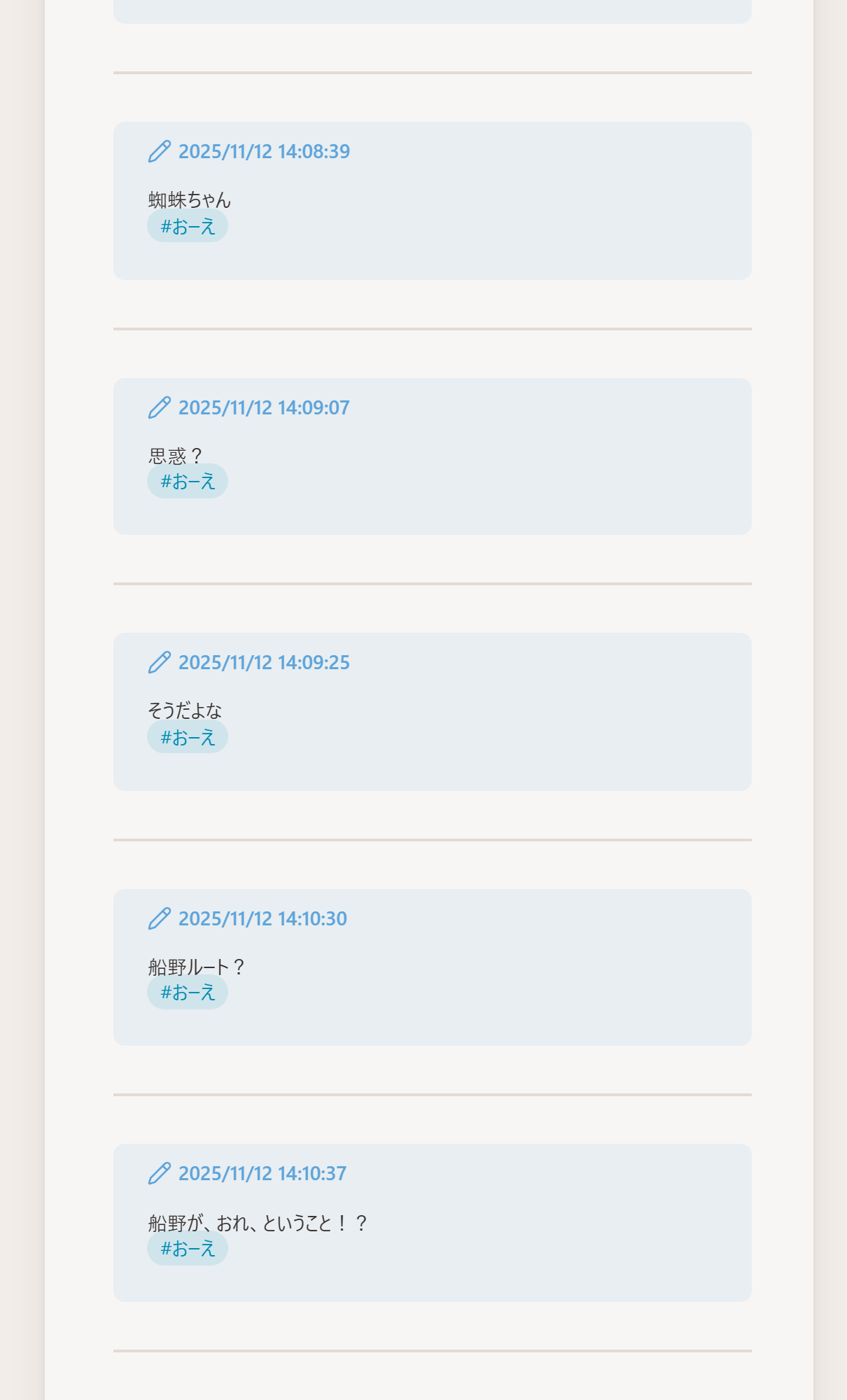The image size is (847, 1400).
Task: Open the post timestamped 14:10:37
Action: point(262,1174)
